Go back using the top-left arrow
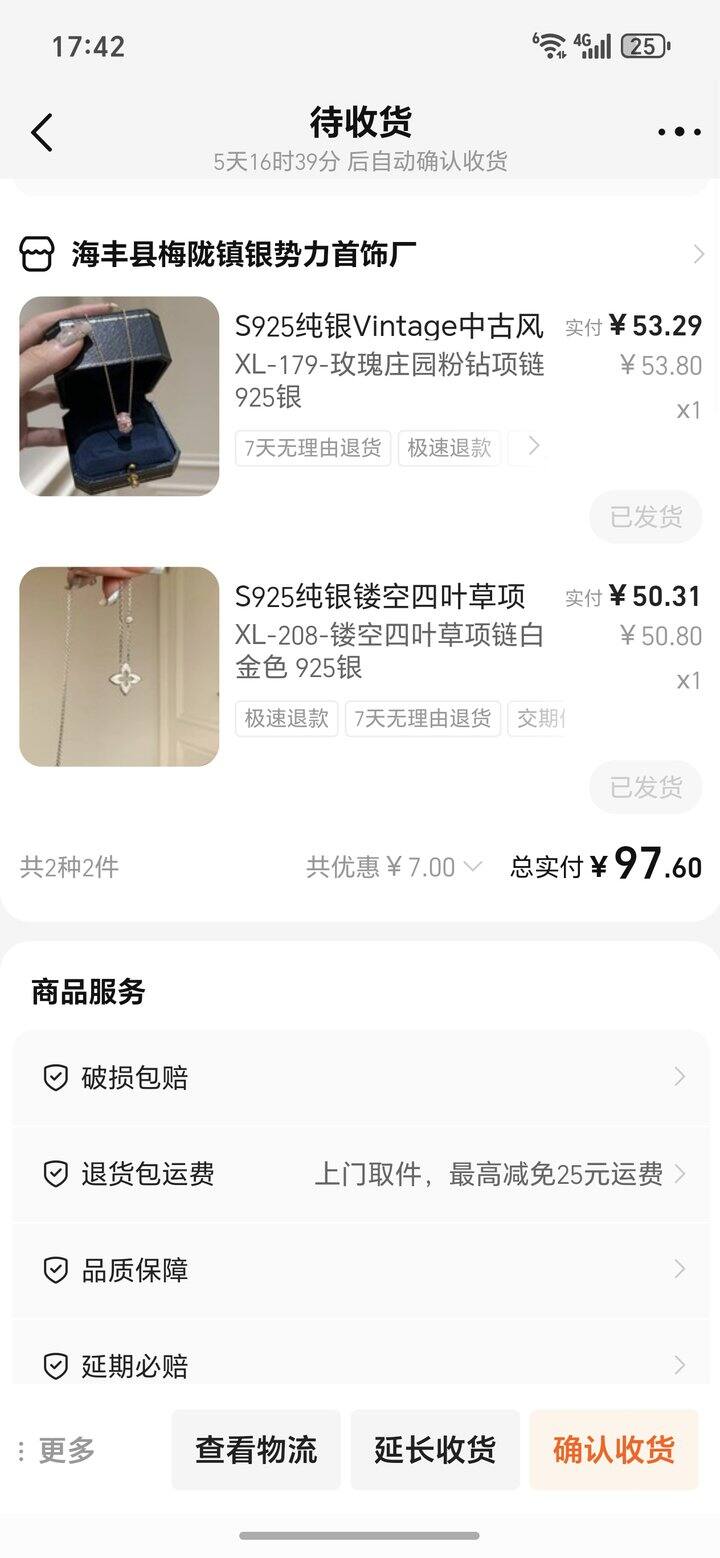The width and height of the screenshot is (720, 1558). [41, 132]
